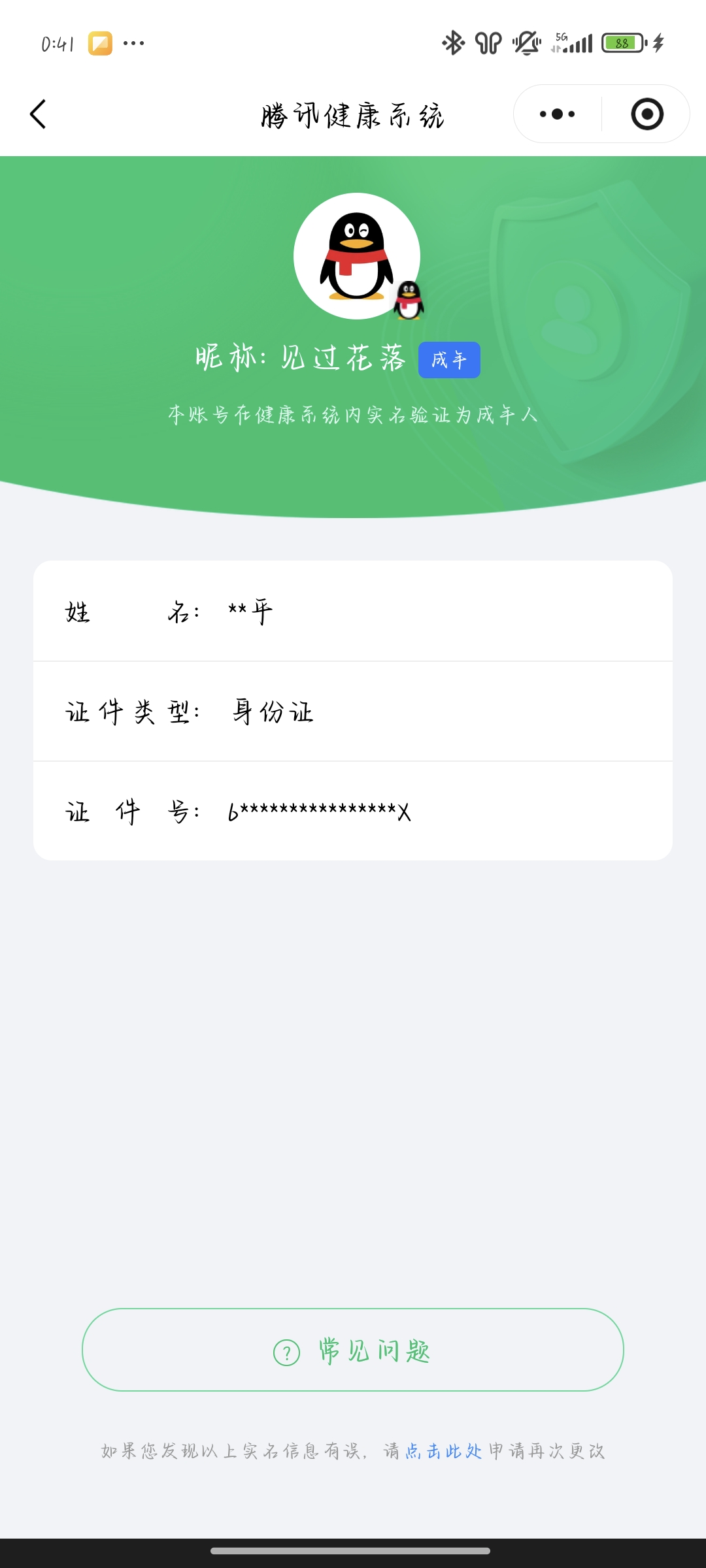Click the 证件号 masked ID number row
The image size is (706, 1568).
point(353,812)
